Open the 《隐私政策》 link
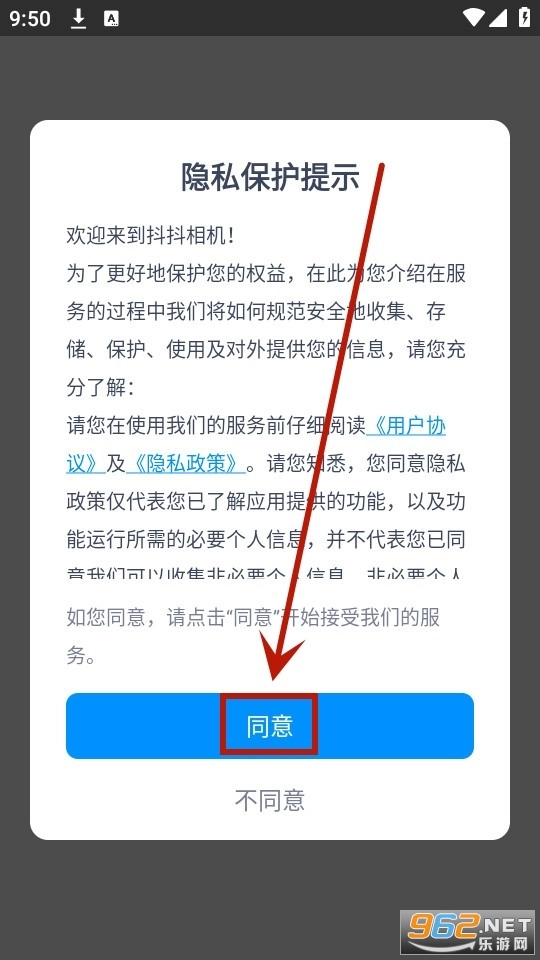The image size is (540, 960). (x=186, y=464)
